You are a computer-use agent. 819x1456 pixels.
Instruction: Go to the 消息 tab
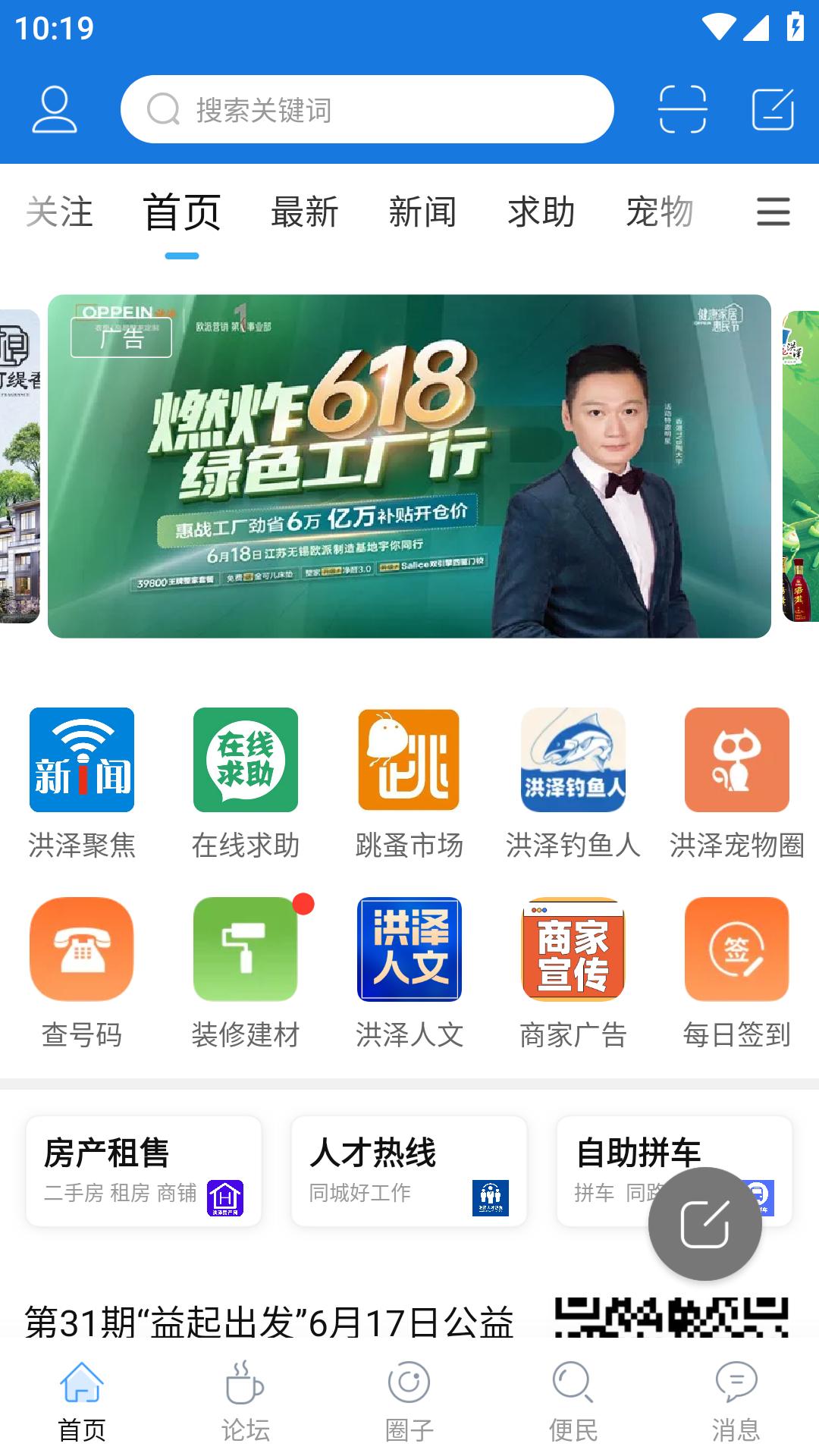click(x=736, y=1401)
